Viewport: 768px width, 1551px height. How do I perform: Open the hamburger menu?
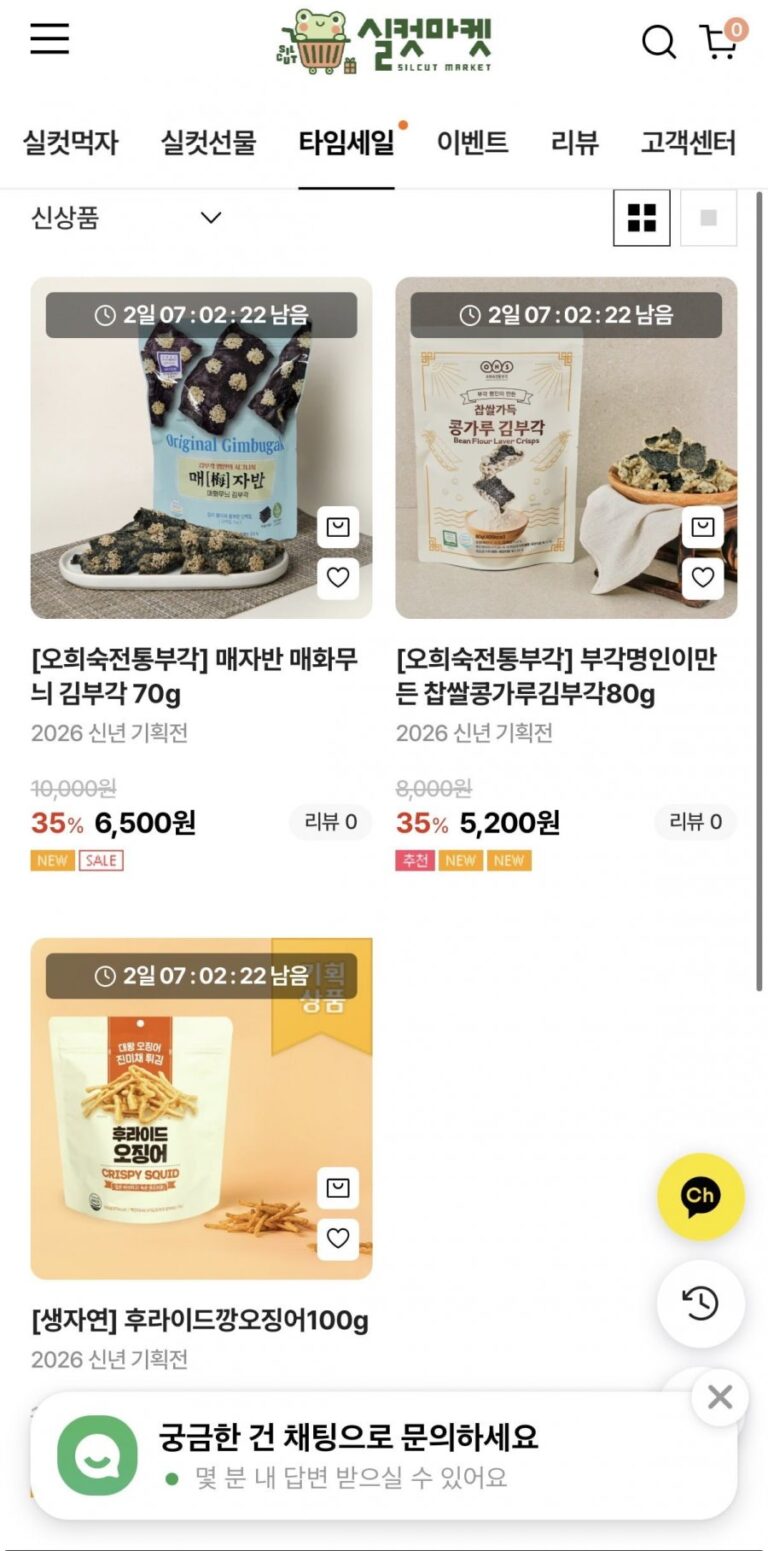coord(49,39)
